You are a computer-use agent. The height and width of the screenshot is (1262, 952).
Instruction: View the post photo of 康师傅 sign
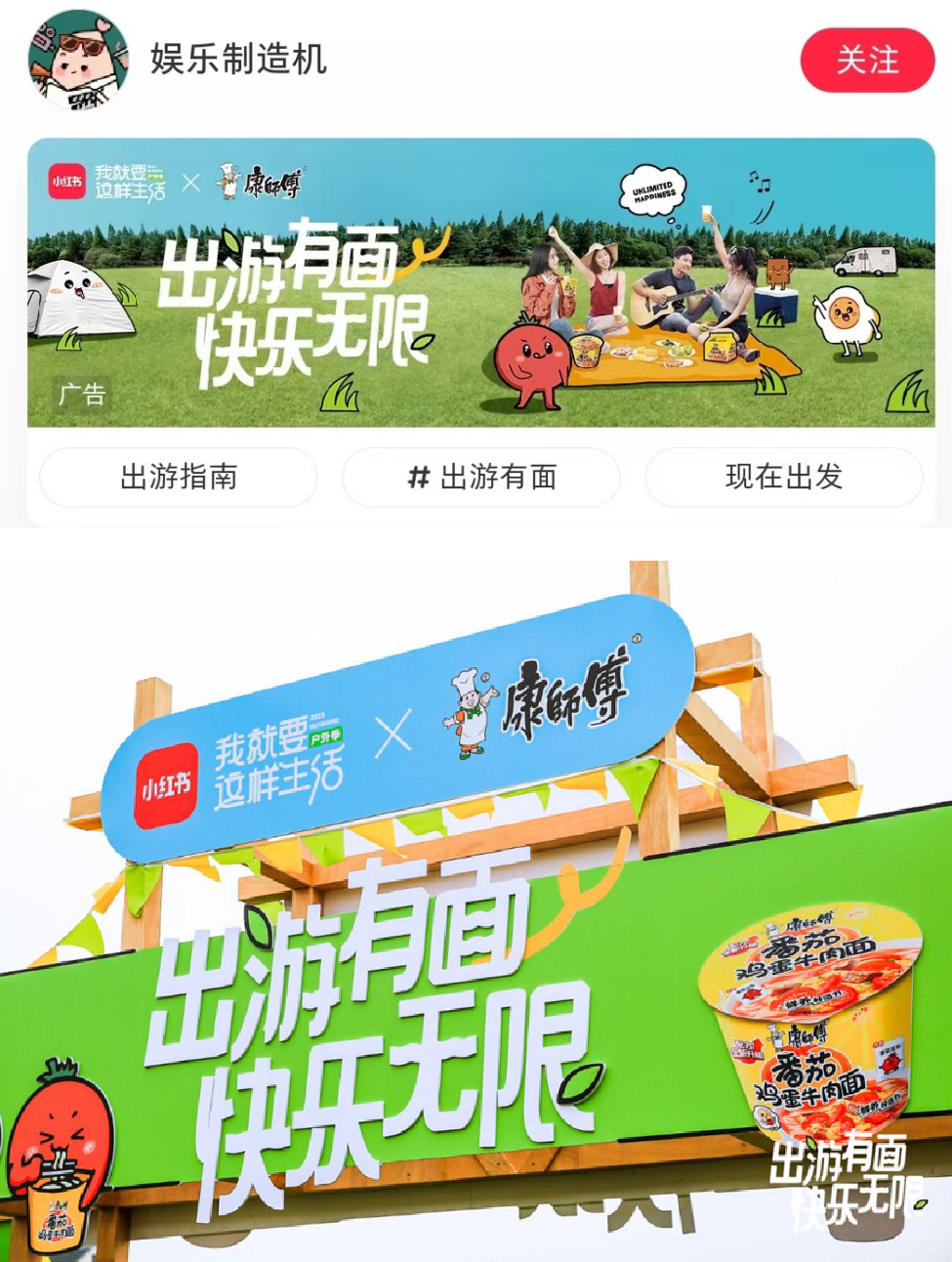(x=476, y=908)
